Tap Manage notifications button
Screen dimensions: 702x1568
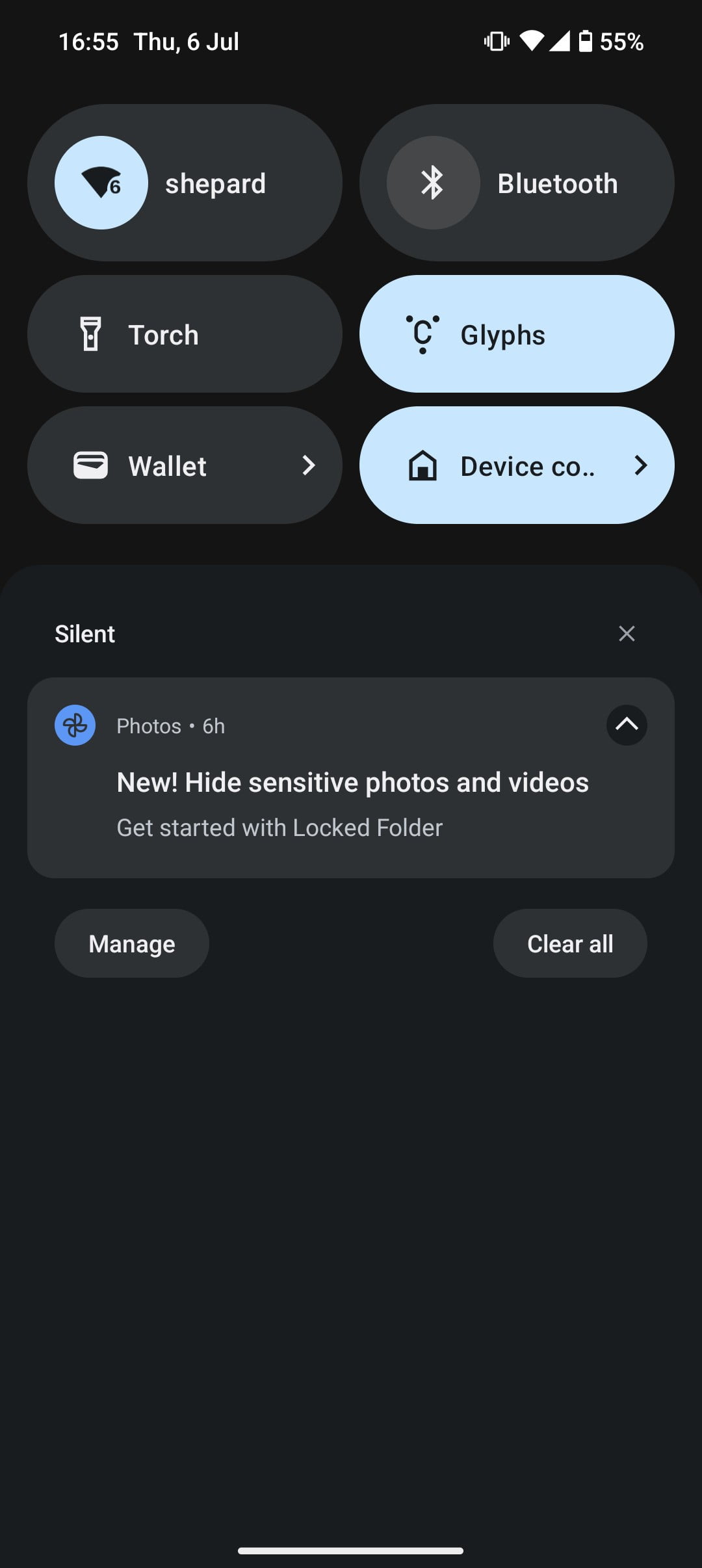pyautogui.click(x=132, y=943)
